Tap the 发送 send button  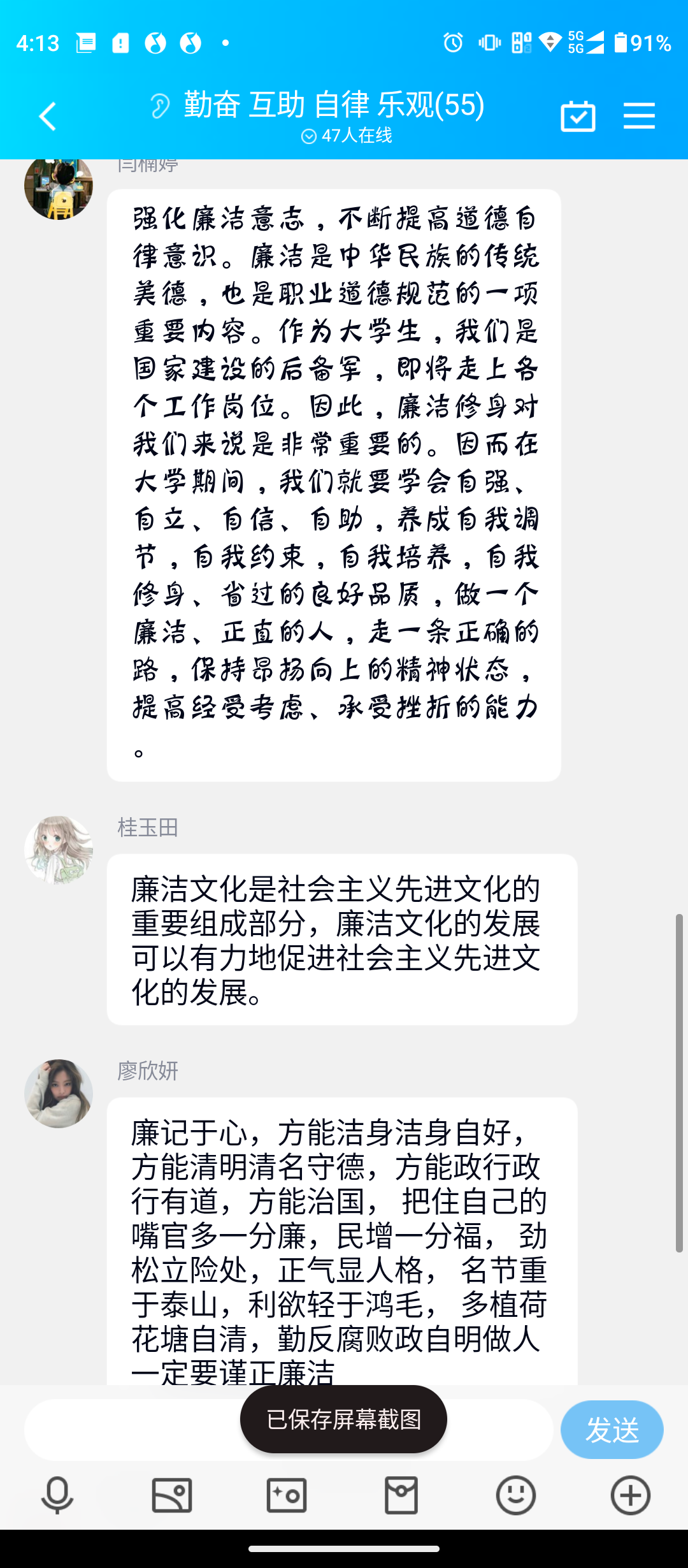click(611, 1429)
